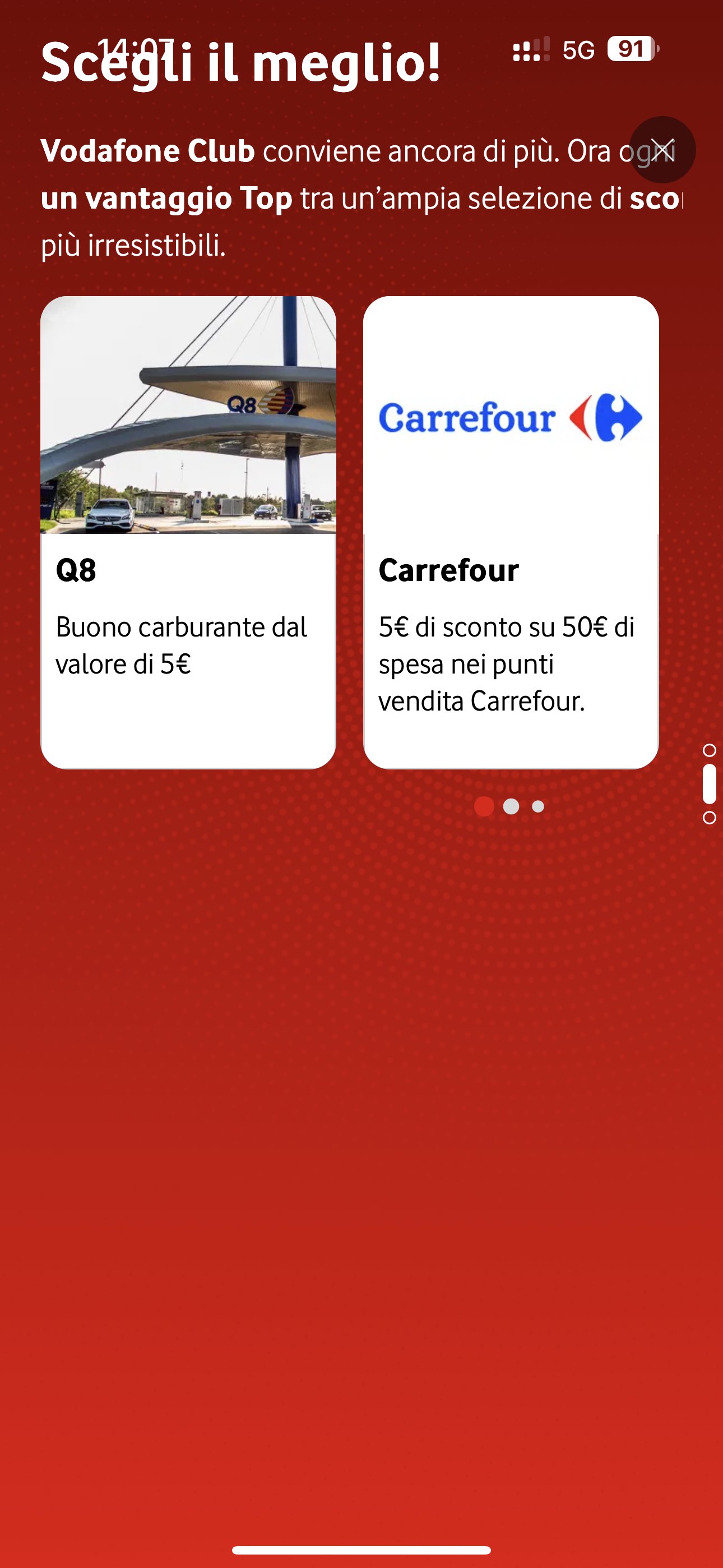This screenshot has height=1568, width=723.
Task: Open the Carrefour discount card
Action: click(511, 532)
